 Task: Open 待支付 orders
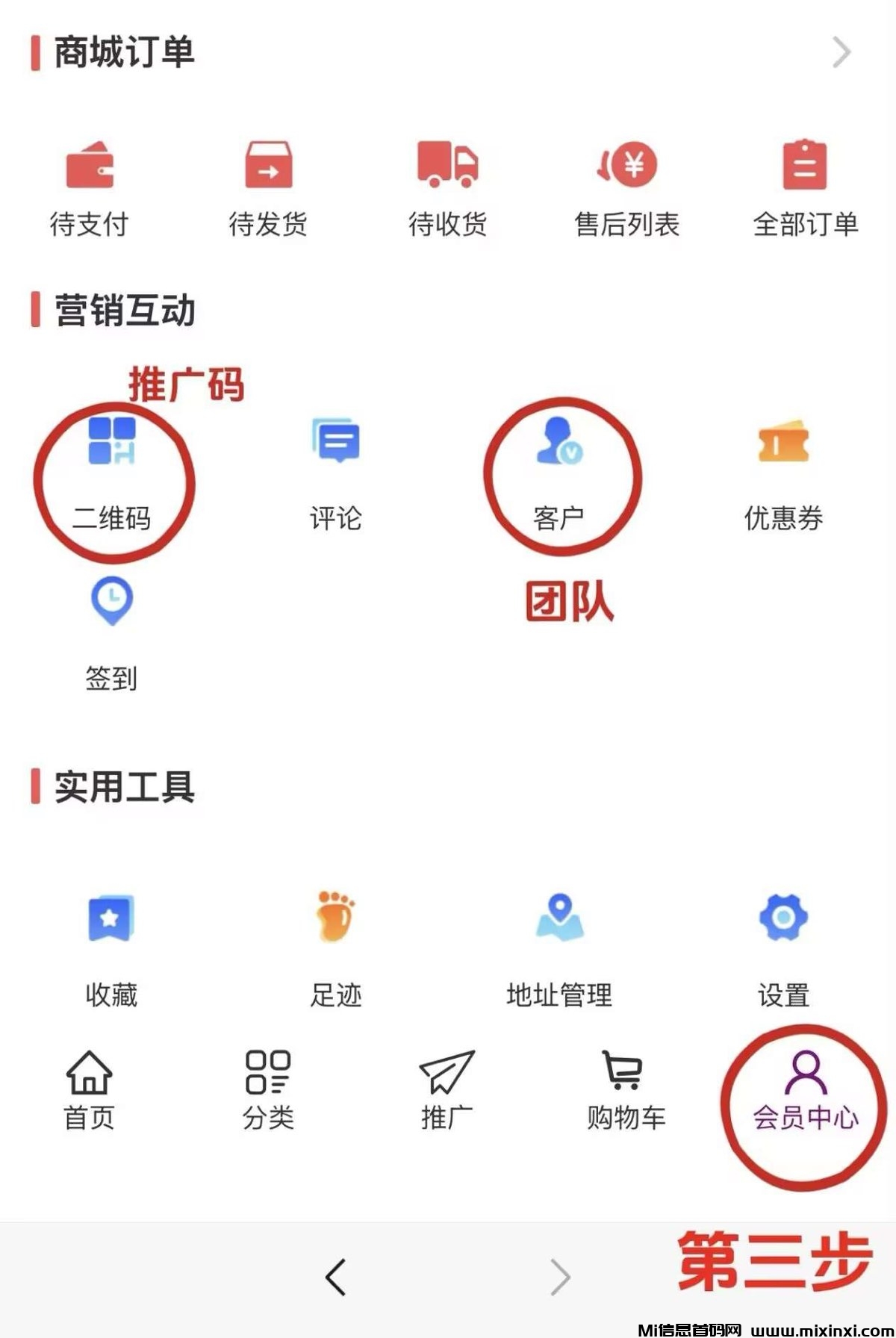pos(89,187)
